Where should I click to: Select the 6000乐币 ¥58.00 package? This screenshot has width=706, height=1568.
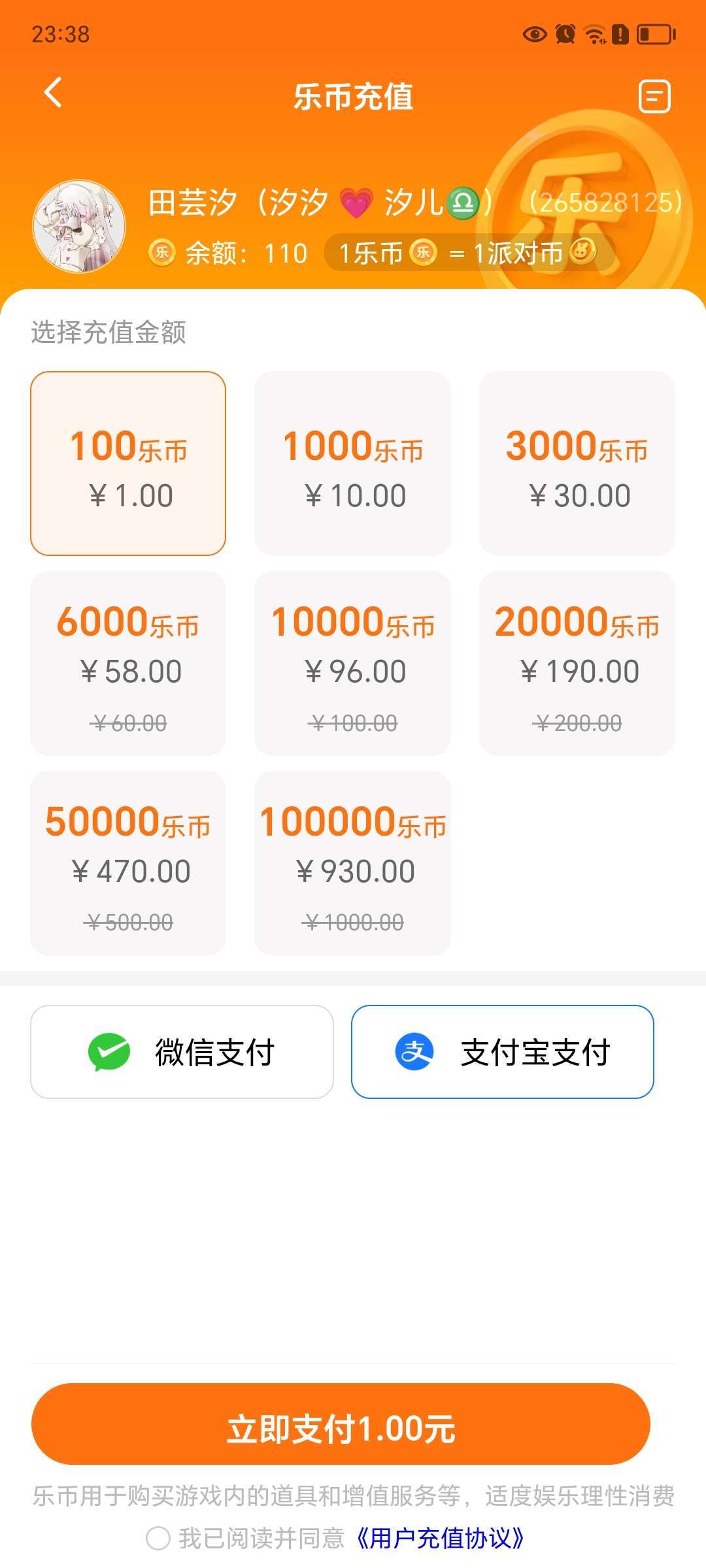click(x=128, y=663)
